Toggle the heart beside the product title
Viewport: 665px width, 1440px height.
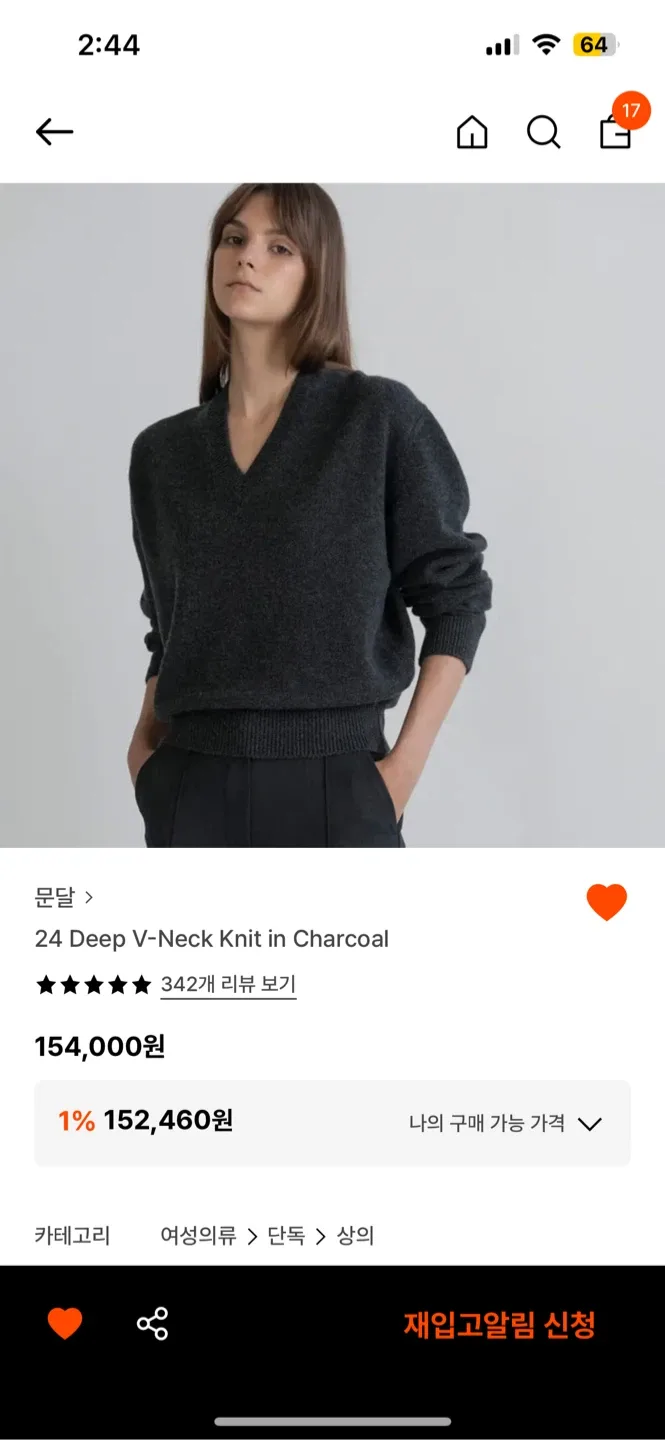606,903
